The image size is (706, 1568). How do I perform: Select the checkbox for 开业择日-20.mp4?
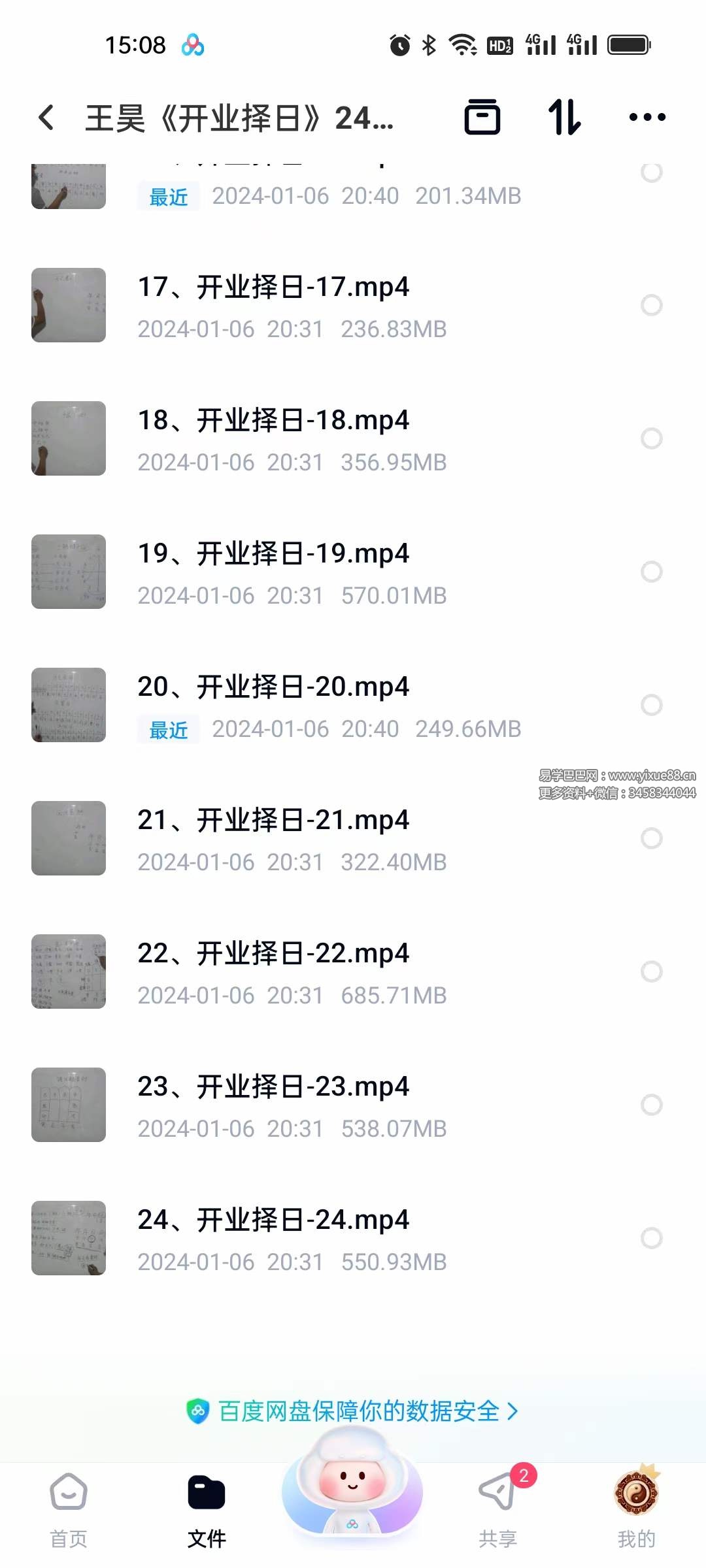pyautogui.click(x=651, y=706)
